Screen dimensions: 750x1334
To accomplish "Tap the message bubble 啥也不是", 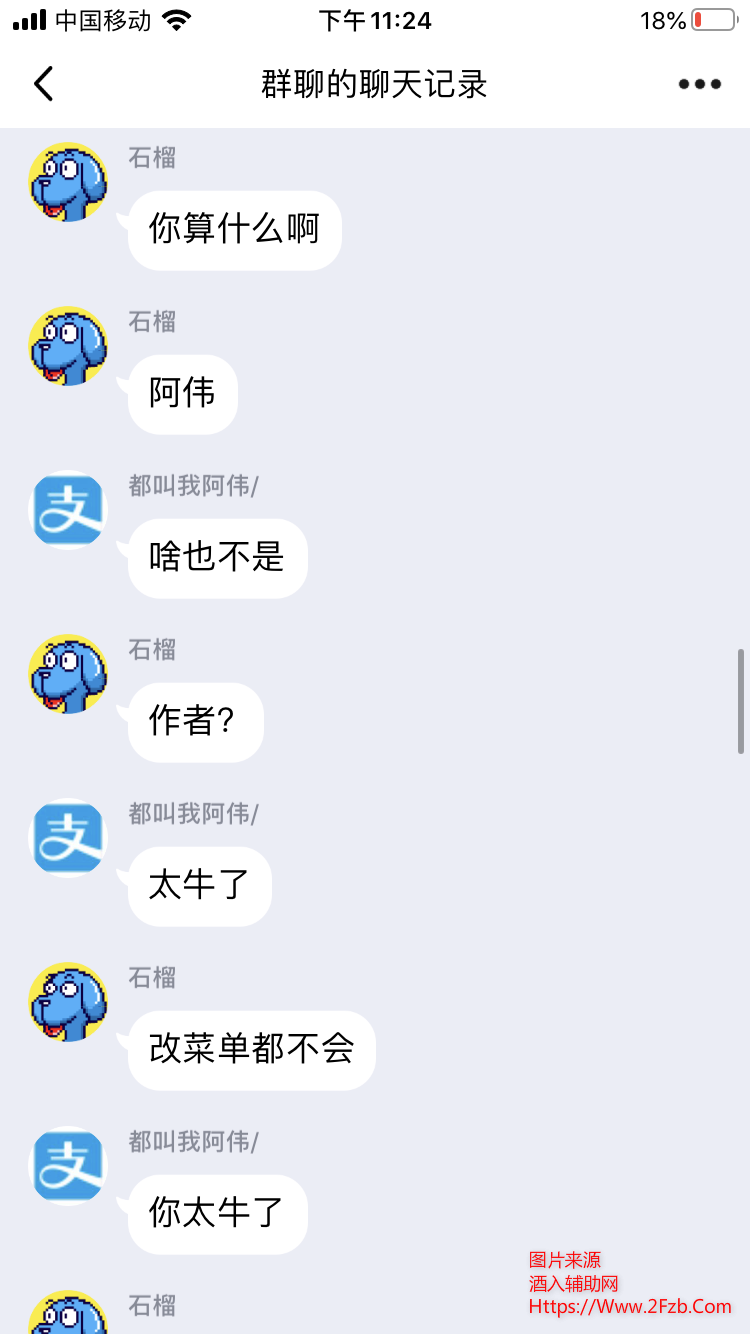I will click(216, 558).
